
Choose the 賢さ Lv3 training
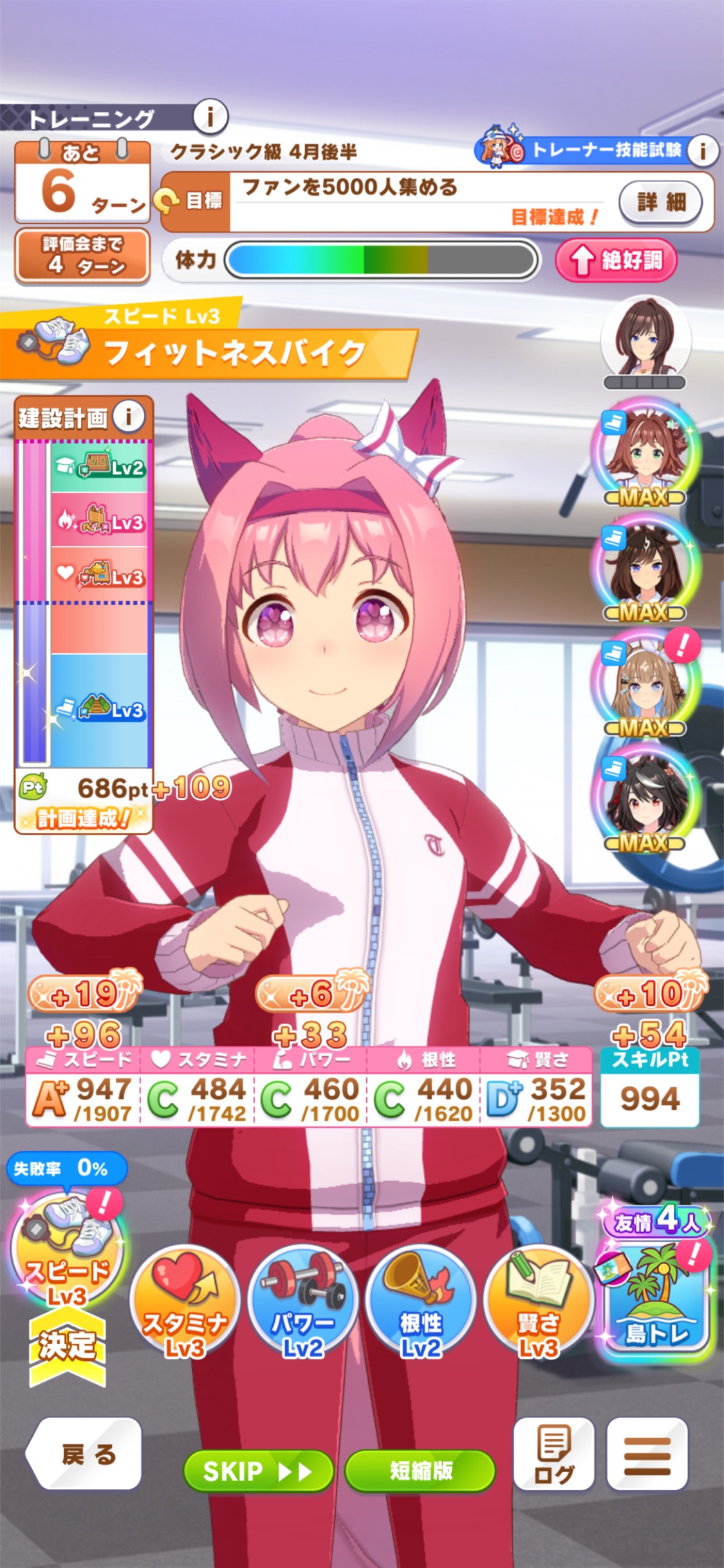(x=539, y=1302)
